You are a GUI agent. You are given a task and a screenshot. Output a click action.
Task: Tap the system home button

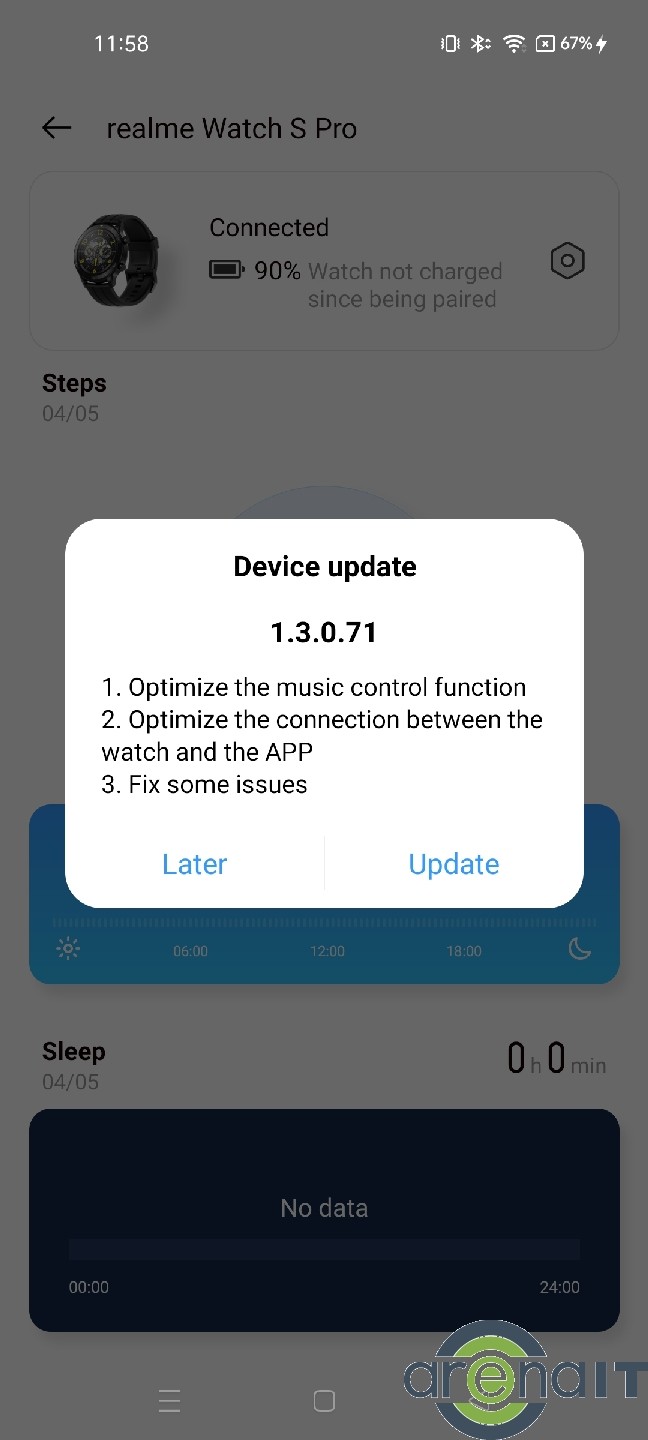tap(324, 1401)
